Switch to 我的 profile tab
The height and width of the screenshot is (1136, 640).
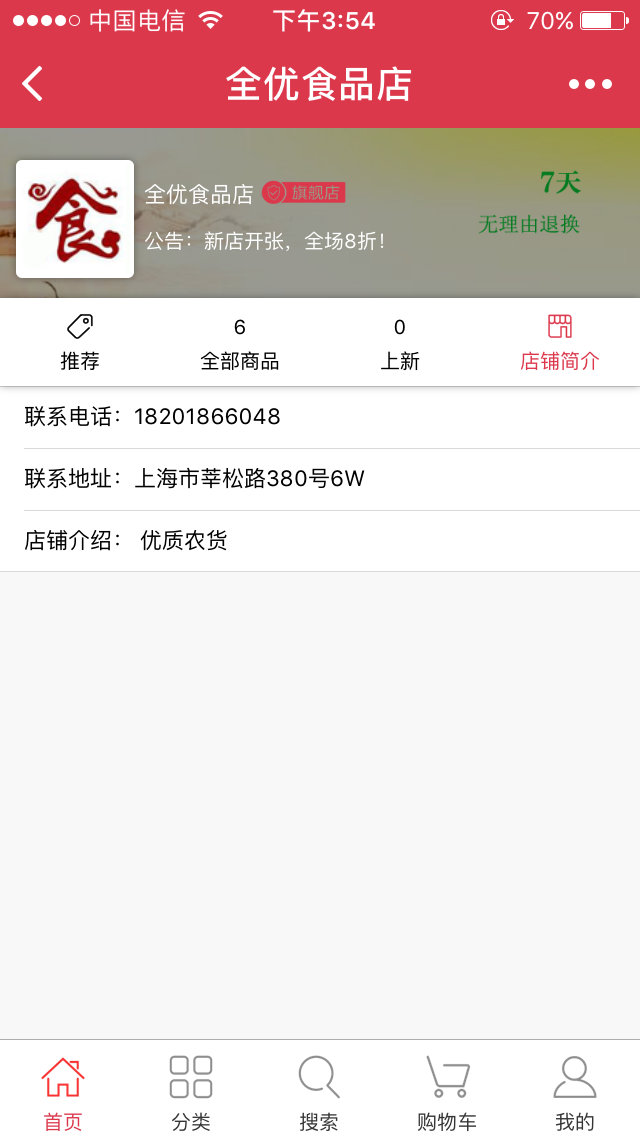(575, 1092)
